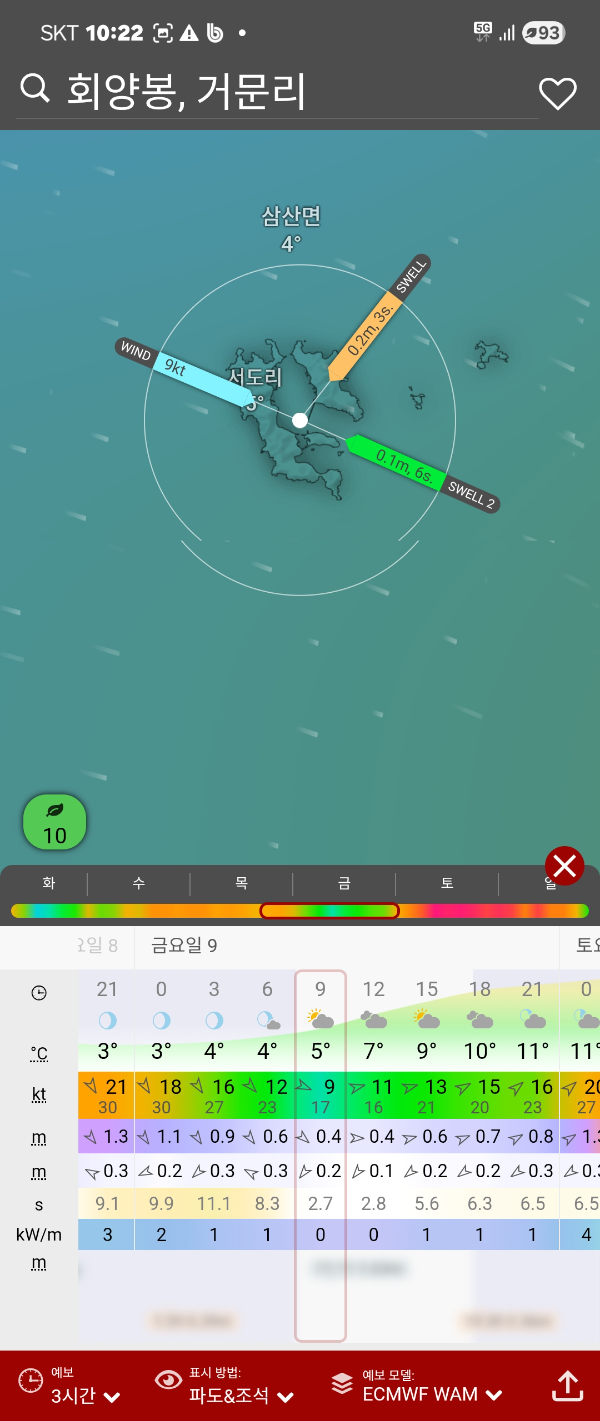Select a different 예보 모델 than ECMWF WAM
The height and width of the screenshot is (1421, 600).
pos(417,1385)
